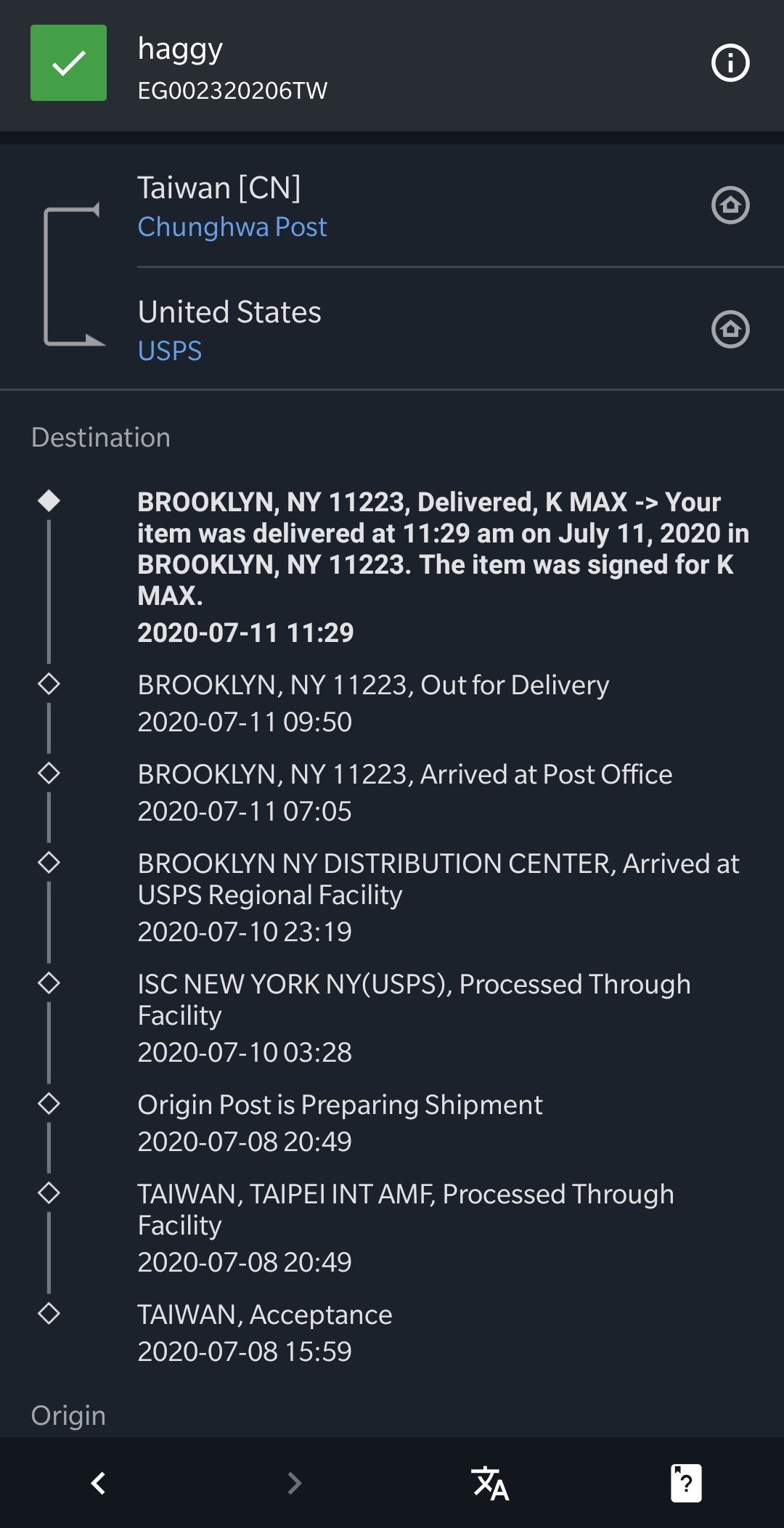Go to the previous package

pos(98,1483)
